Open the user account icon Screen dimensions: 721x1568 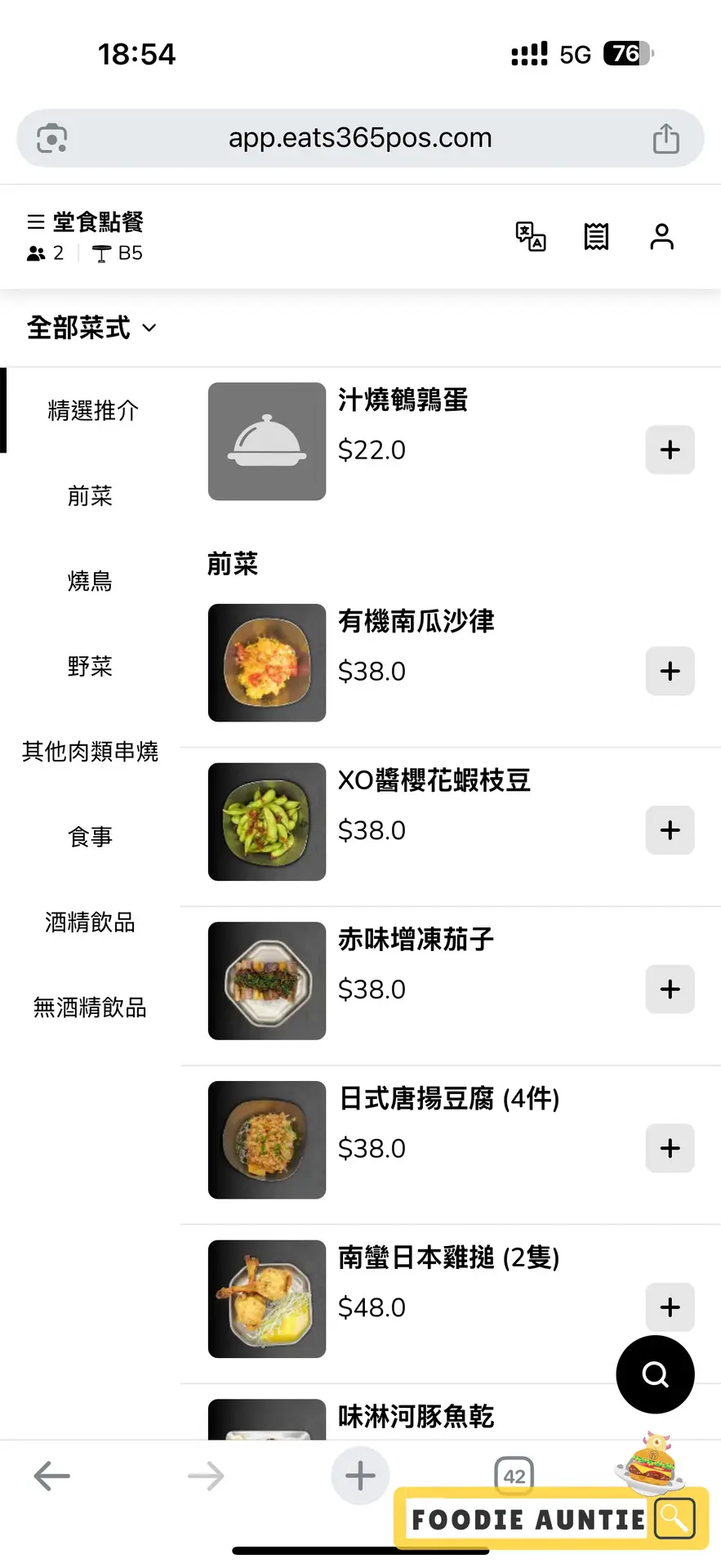(661, 237)
